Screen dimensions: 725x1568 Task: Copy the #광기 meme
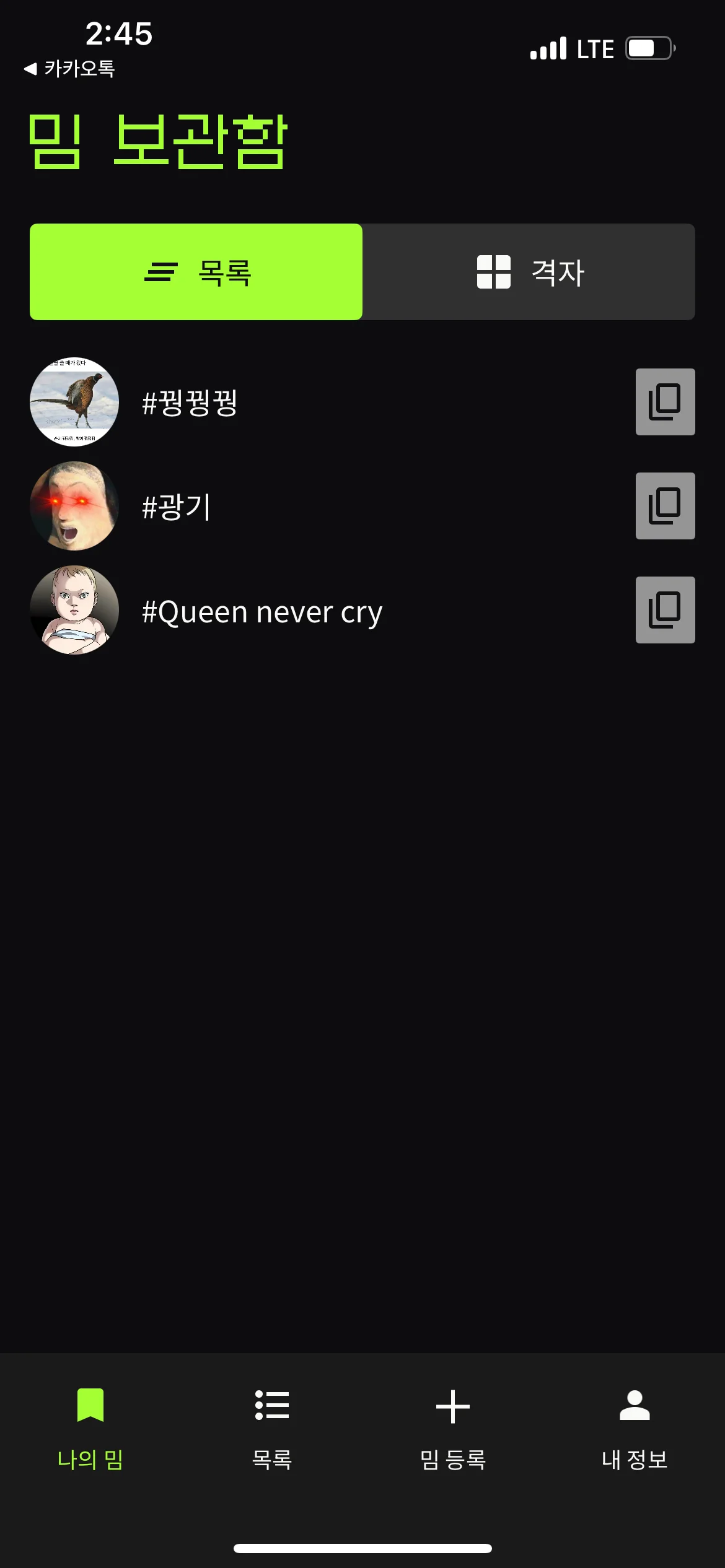(x=665, y=506)
